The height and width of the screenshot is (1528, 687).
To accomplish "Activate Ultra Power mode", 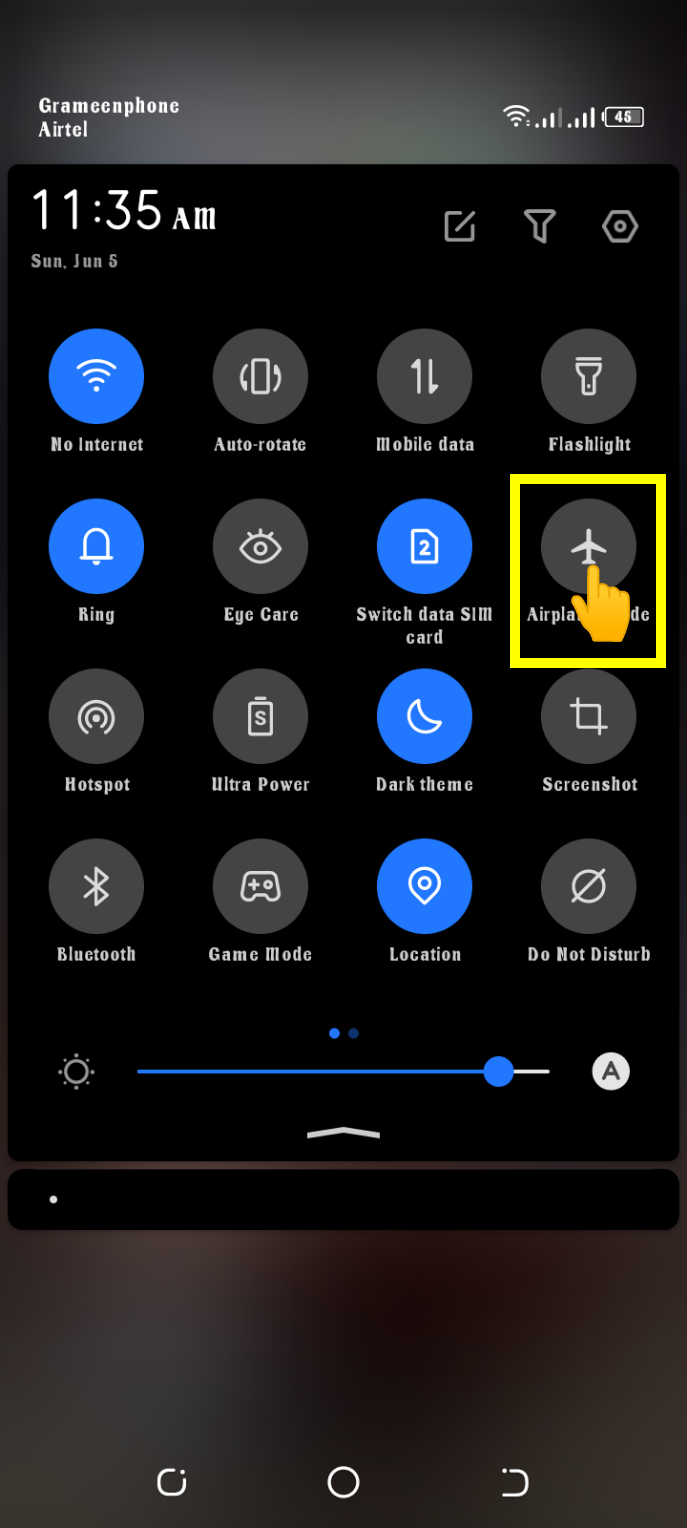I will [x=260, y=717].
